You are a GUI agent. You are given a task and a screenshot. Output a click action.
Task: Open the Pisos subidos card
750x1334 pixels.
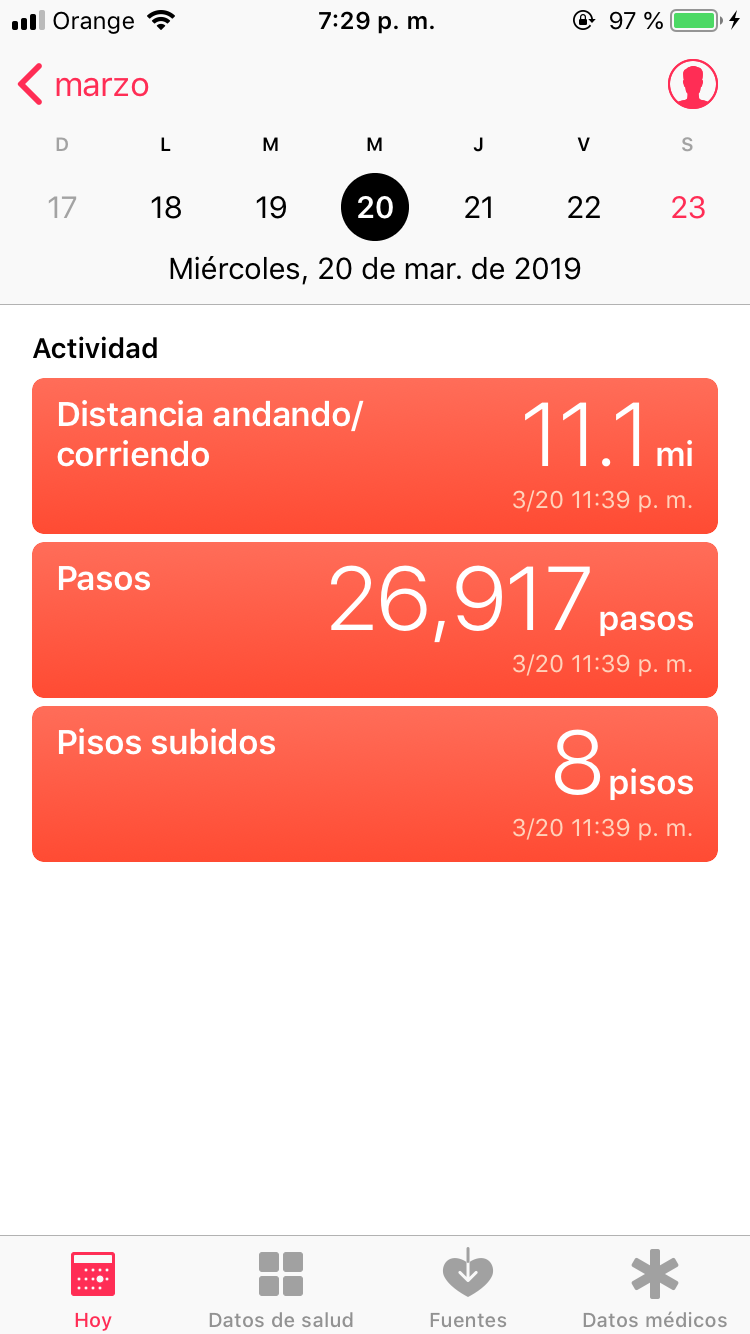(375, 784)
